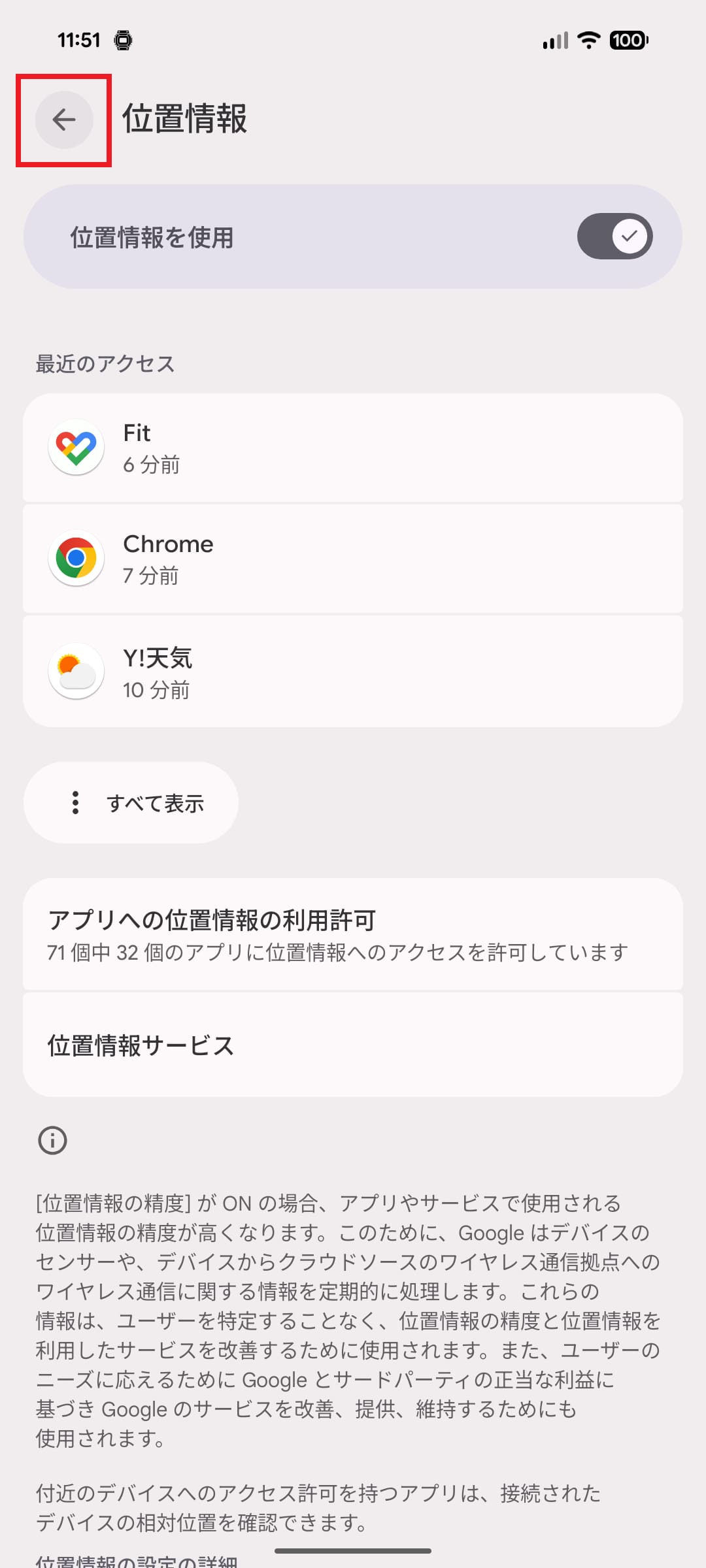Go back using the arrow icon
Viewport: 706px width, 1568px height.
[64, 120]
